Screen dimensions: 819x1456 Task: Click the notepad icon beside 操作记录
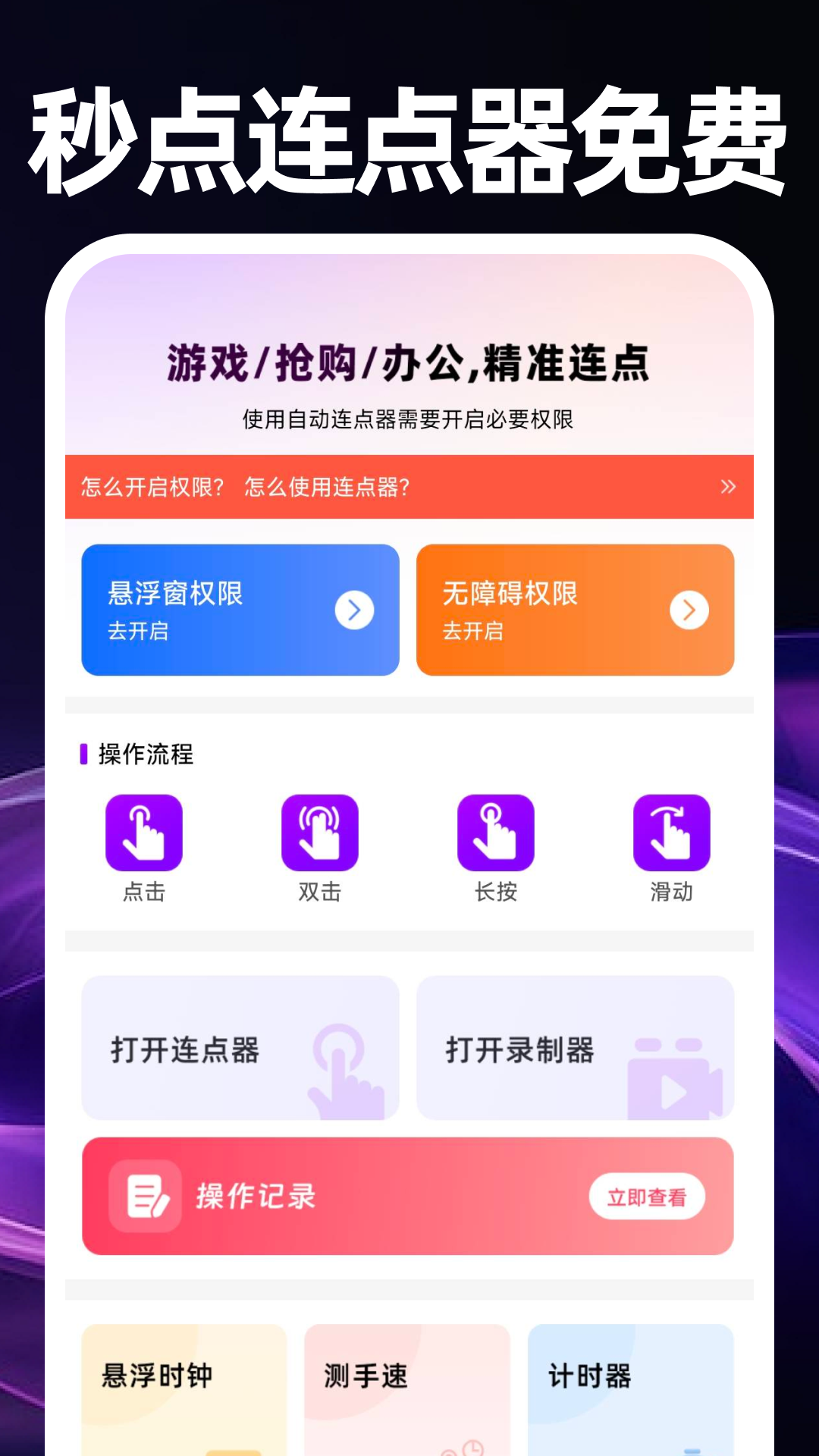145,1197
